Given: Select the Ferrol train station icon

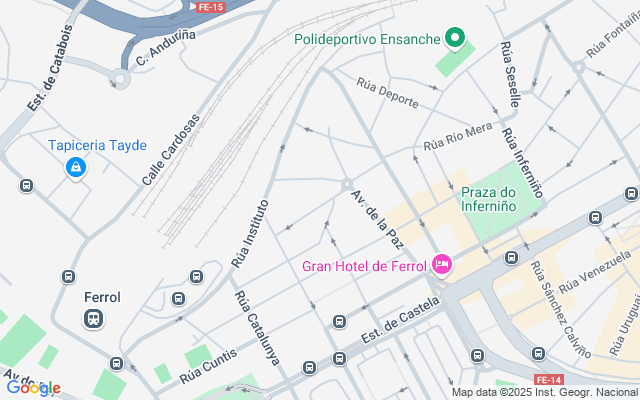Looking at the screenshot, I should 93,319.
